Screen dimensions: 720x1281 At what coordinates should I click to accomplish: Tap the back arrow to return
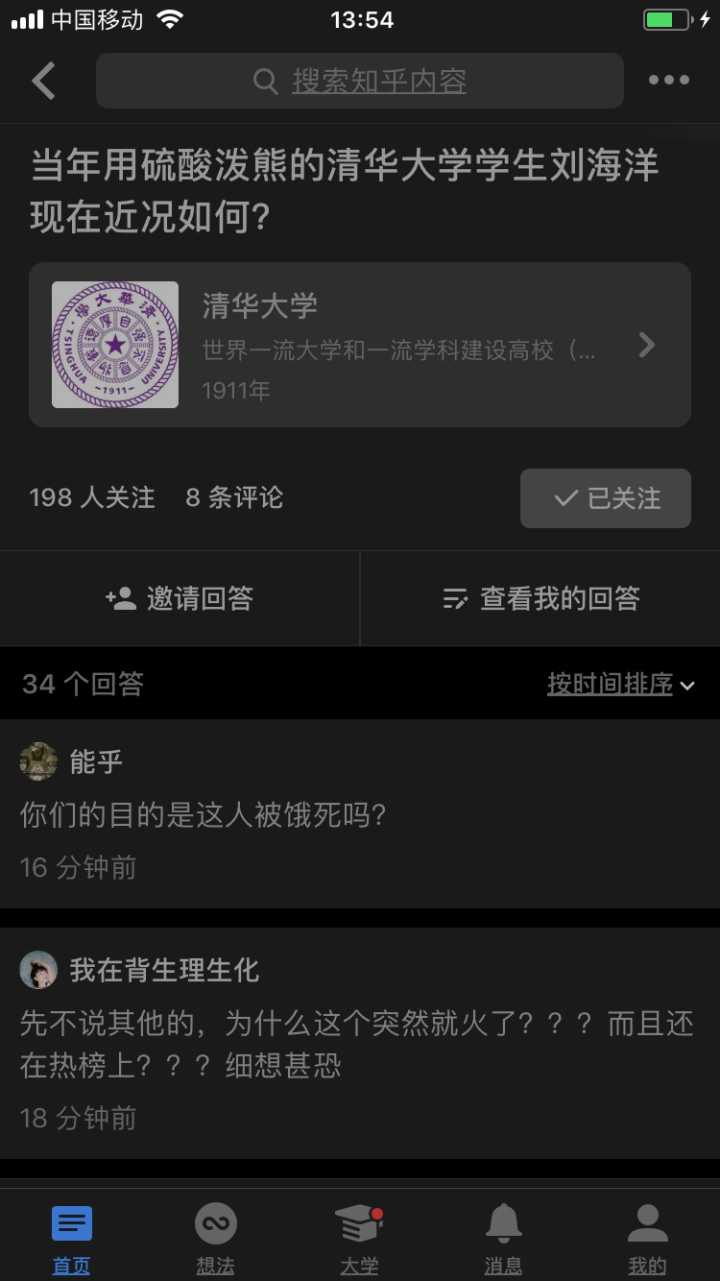click(42, 80)
